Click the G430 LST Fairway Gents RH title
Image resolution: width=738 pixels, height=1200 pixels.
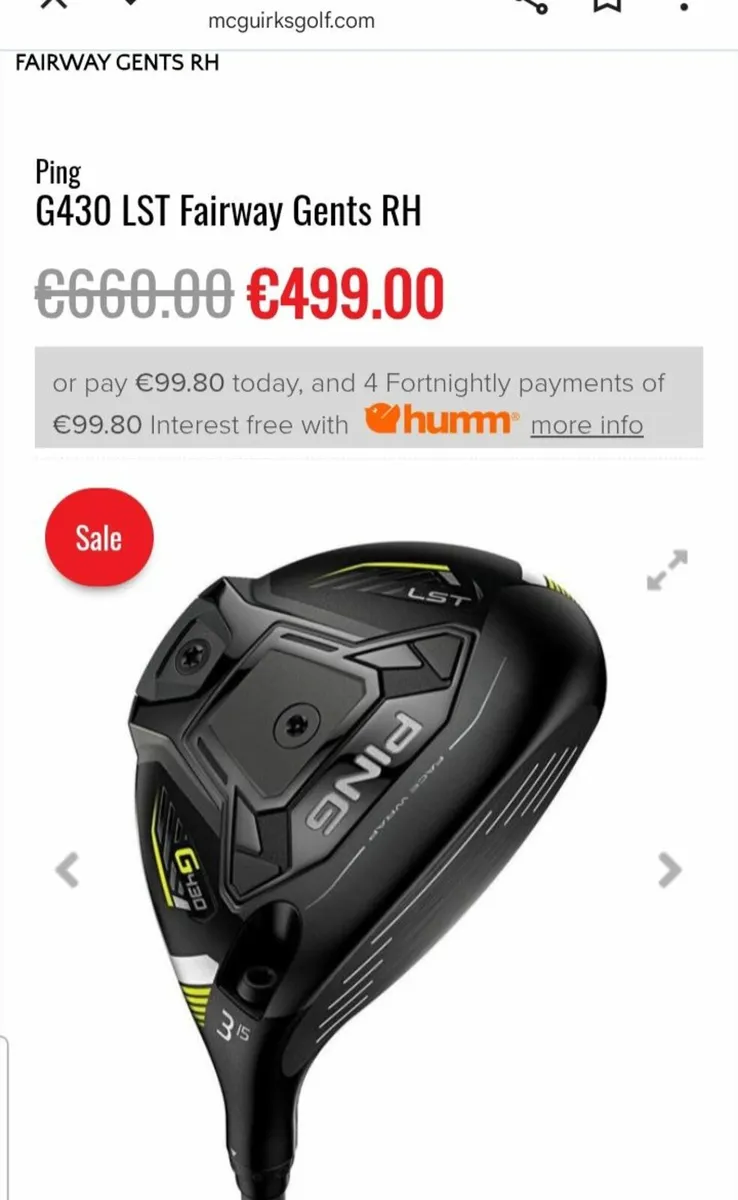[x=227, y=211]
